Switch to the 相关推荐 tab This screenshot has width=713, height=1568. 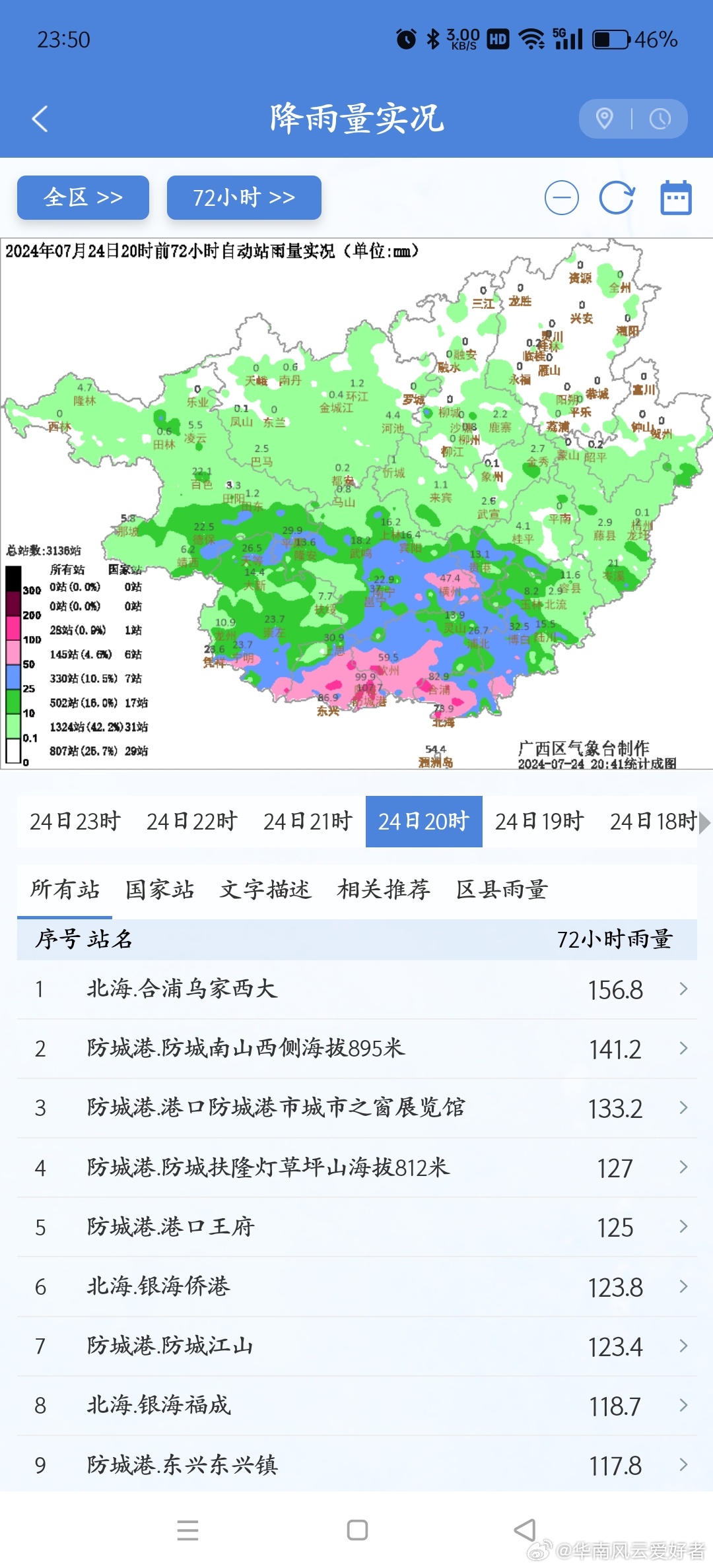(384, 890)
